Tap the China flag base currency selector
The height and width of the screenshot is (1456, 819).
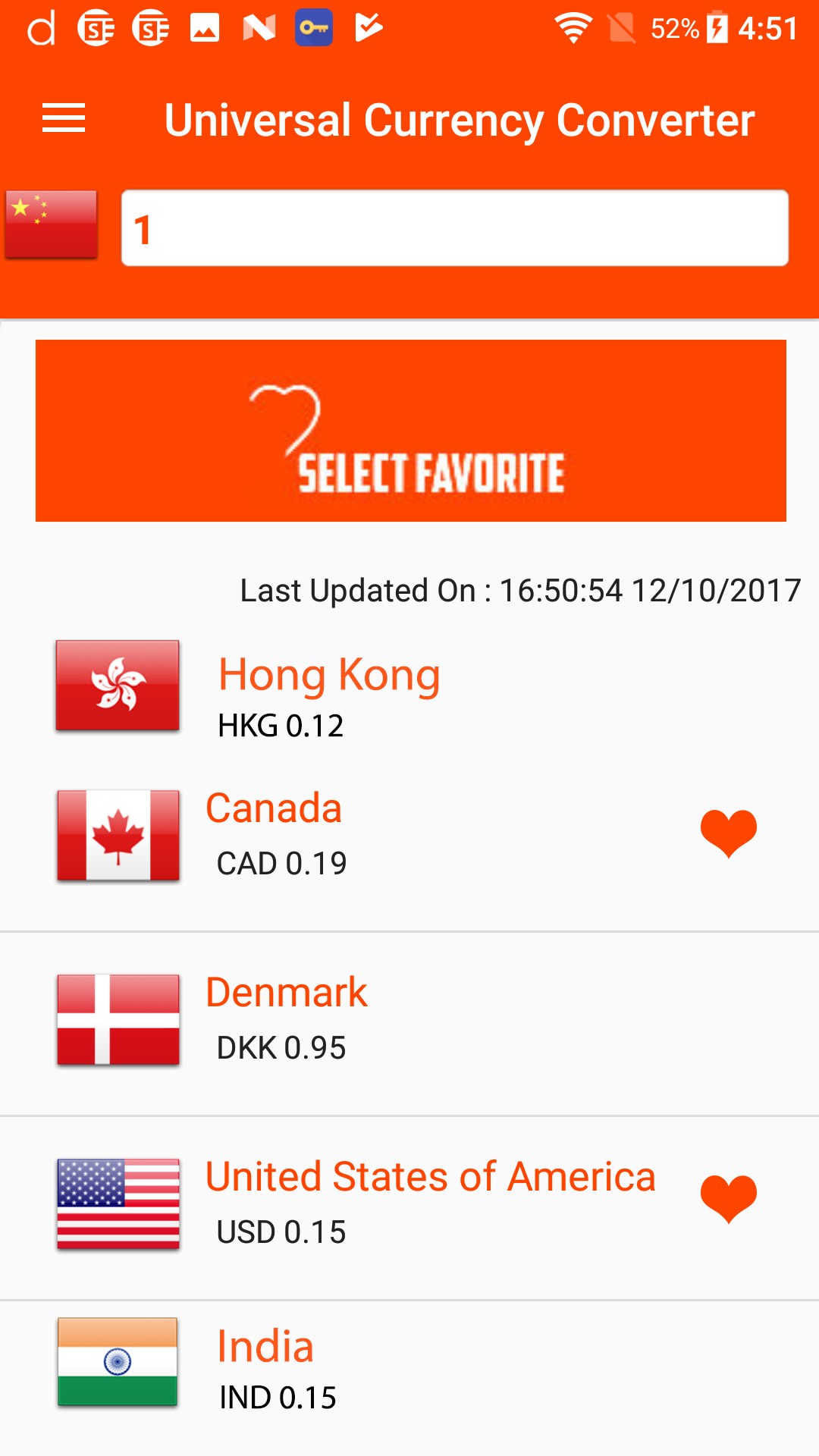pyautogui.click(x=52, y=224)
